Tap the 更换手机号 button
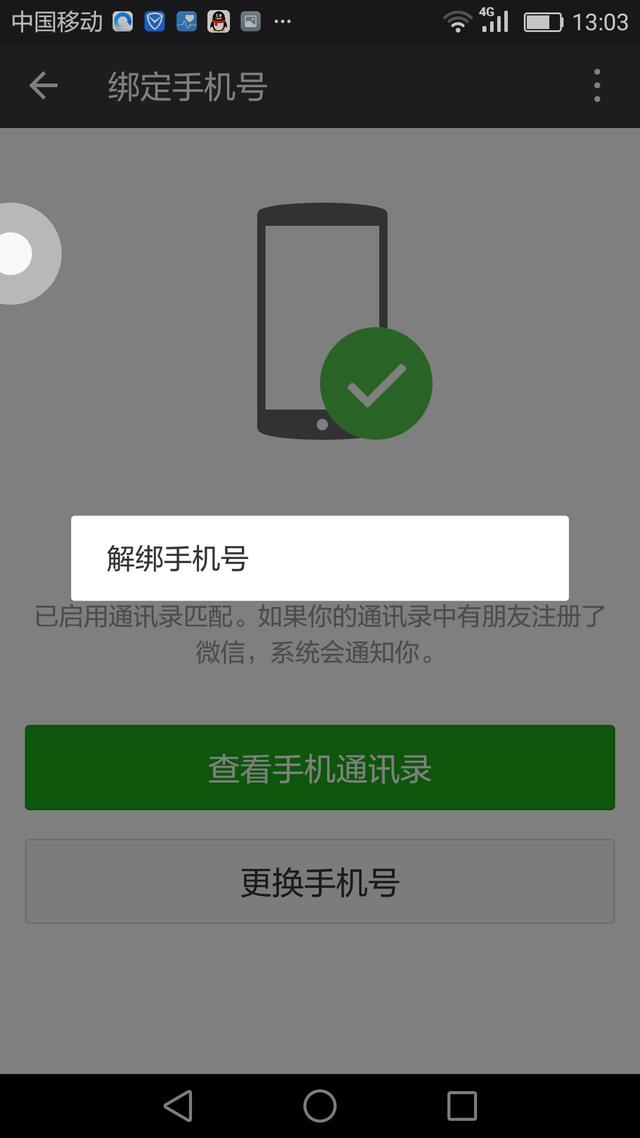 (319, 882)
